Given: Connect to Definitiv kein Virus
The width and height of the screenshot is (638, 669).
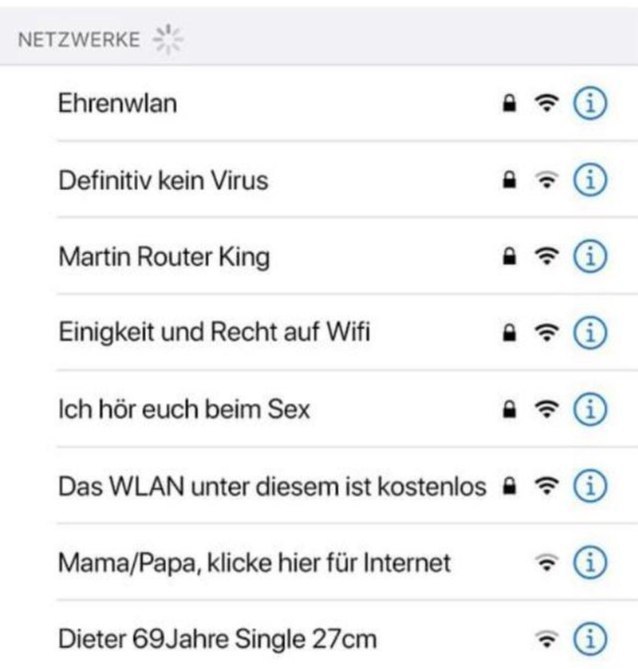Looking at the screenshot, I should 162,180.
